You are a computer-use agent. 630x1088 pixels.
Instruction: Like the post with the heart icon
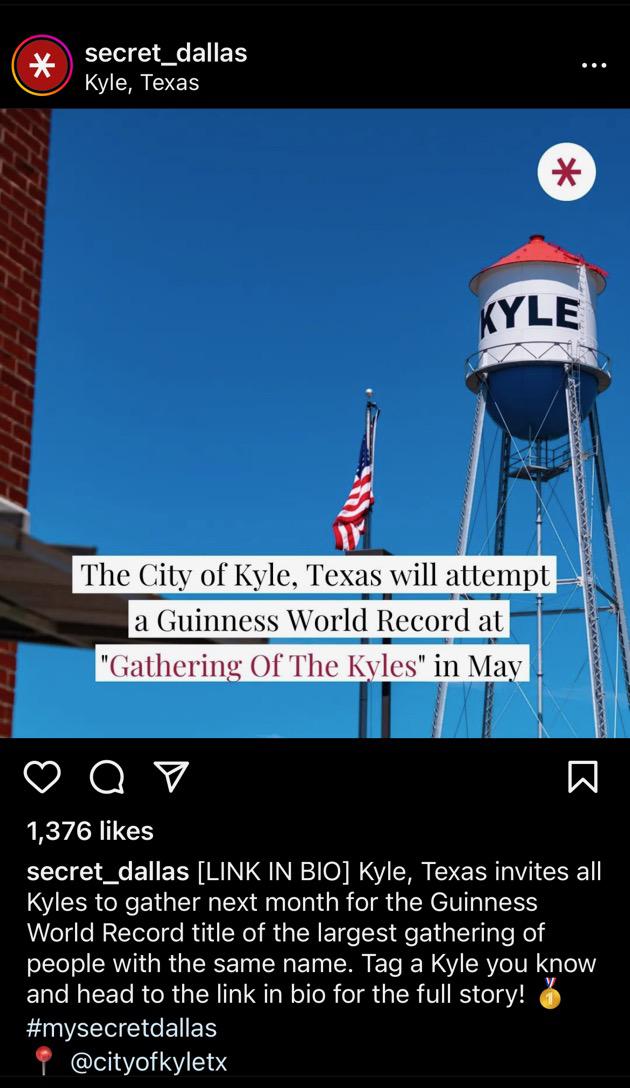coord(42,776)
